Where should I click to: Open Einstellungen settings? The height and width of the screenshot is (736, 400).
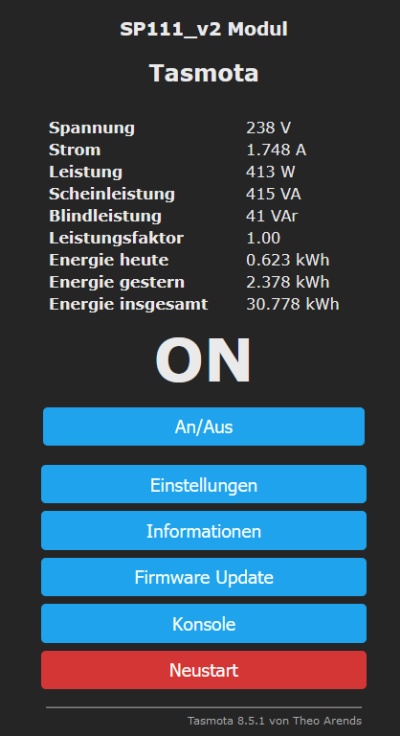click(204, 484)
